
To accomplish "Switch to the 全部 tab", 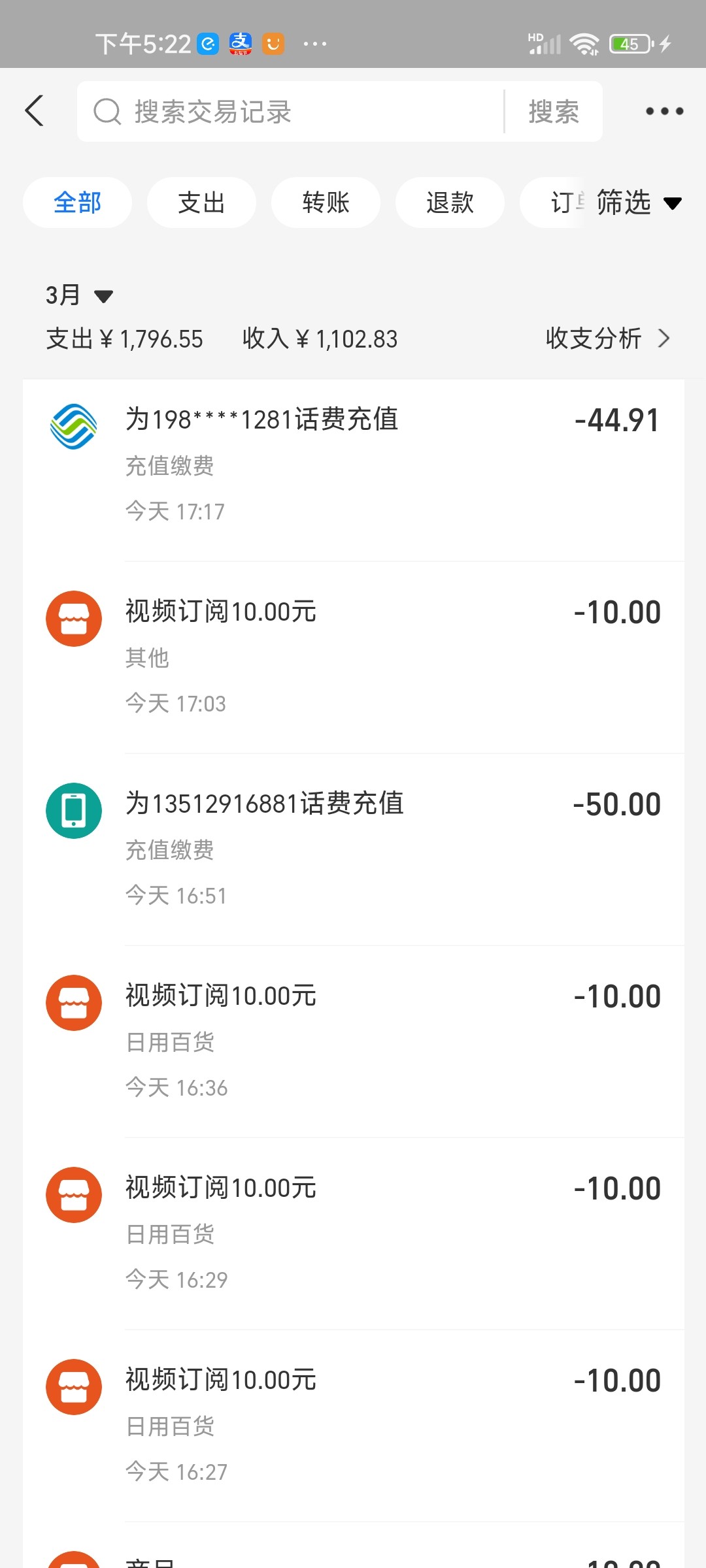I will tap(77, 203).
